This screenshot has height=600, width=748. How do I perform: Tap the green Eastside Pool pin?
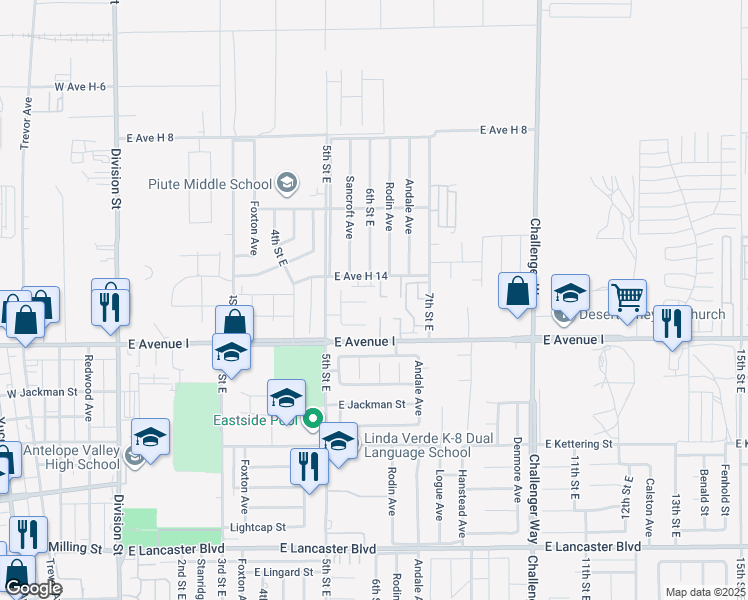coord(313,420)
